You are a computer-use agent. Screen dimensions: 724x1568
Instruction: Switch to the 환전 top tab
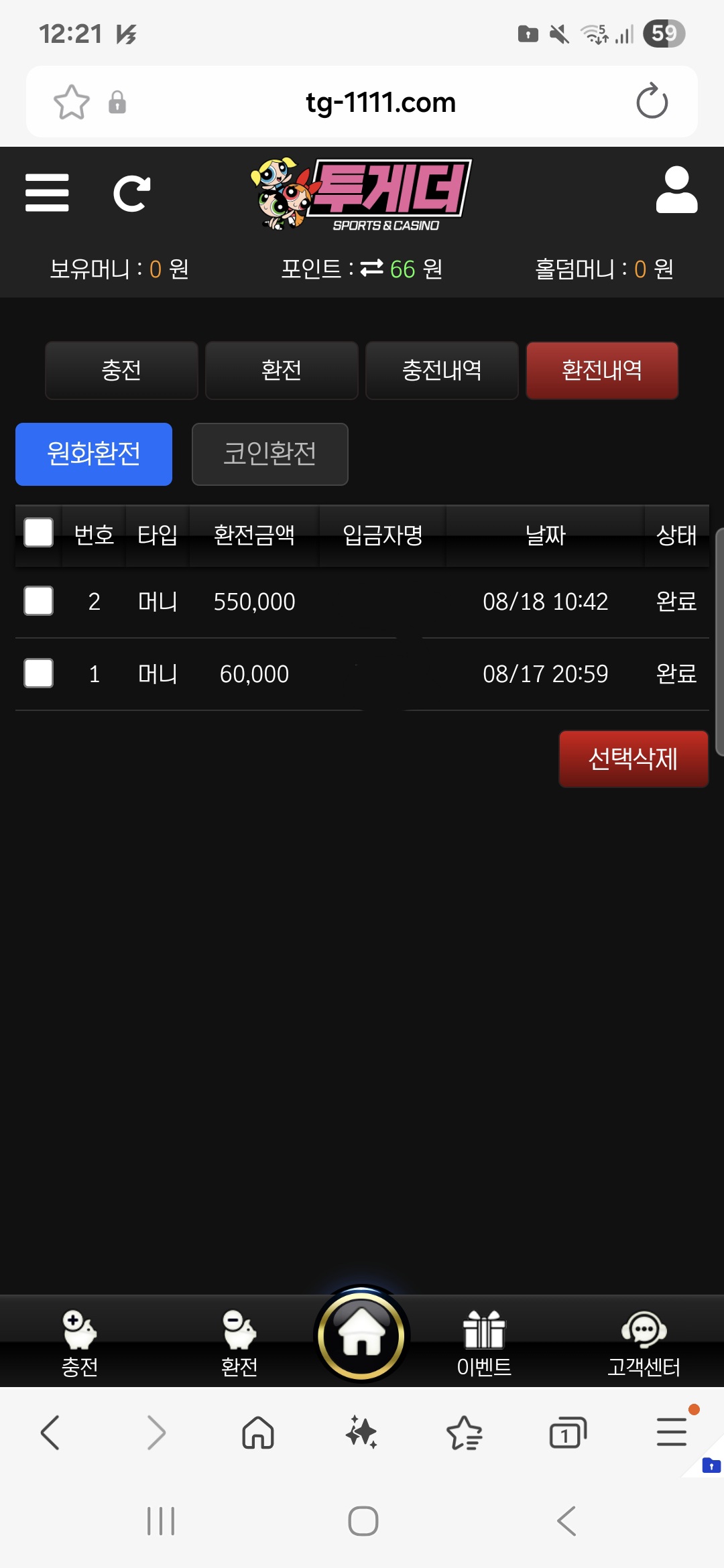(282, 370)
